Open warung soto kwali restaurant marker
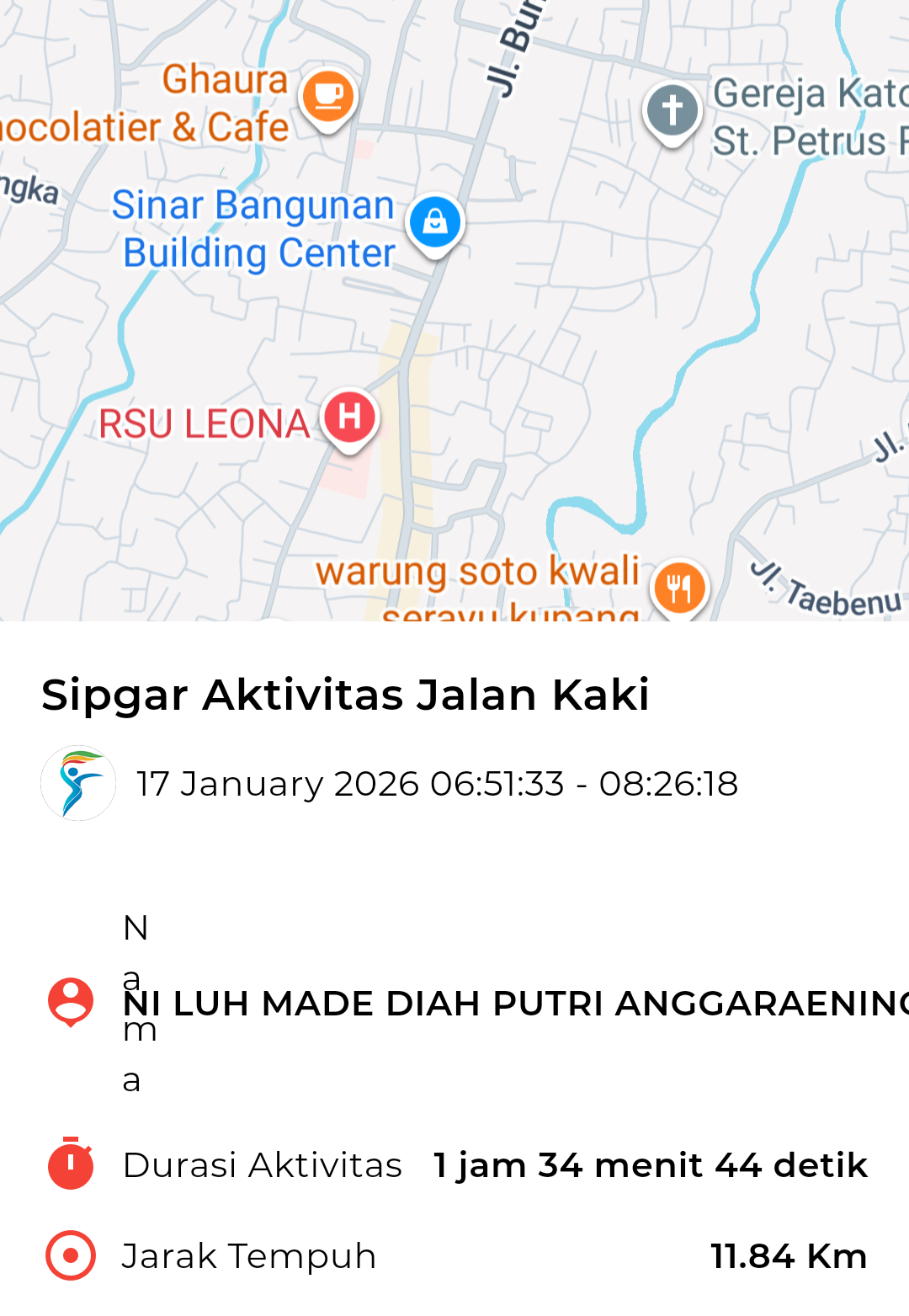The width and height of the screenshot is (909, 1316). (679, 588)
